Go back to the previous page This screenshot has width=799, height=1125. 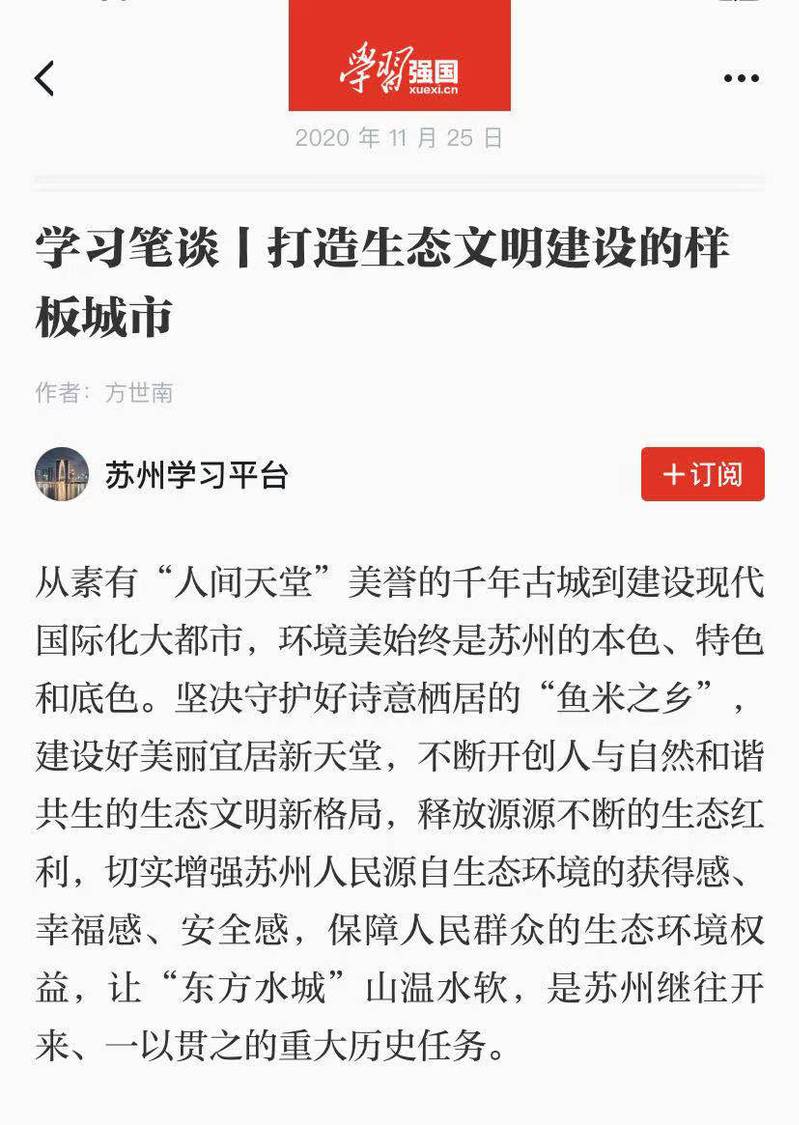click(45, 78)
